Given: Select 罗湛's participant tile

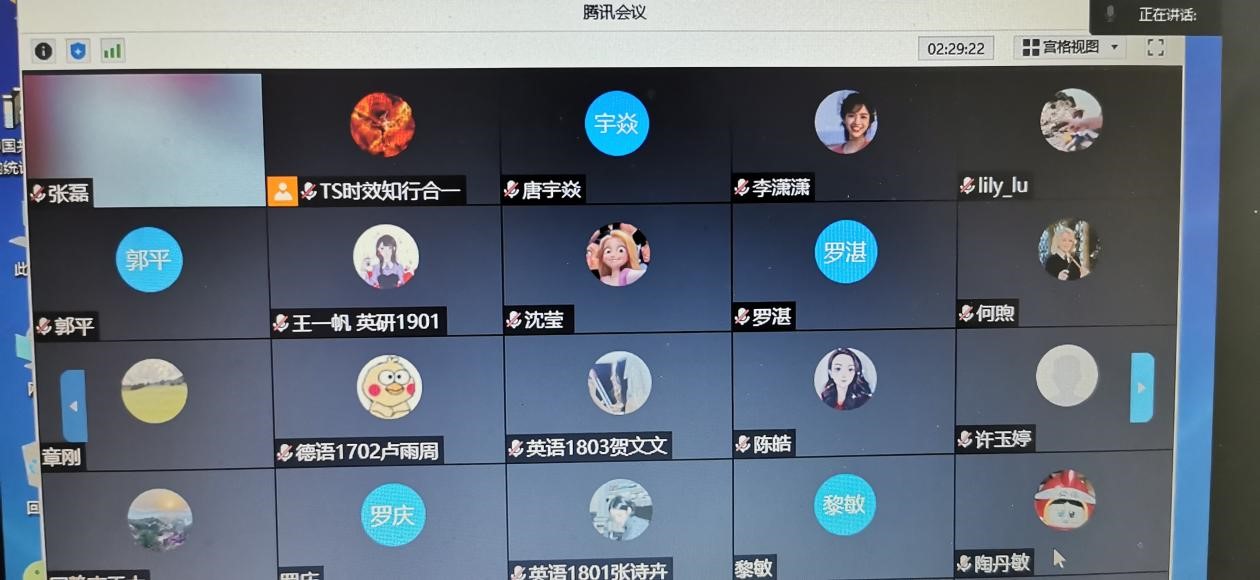Looking at the screenshot, I should point(845,263).
